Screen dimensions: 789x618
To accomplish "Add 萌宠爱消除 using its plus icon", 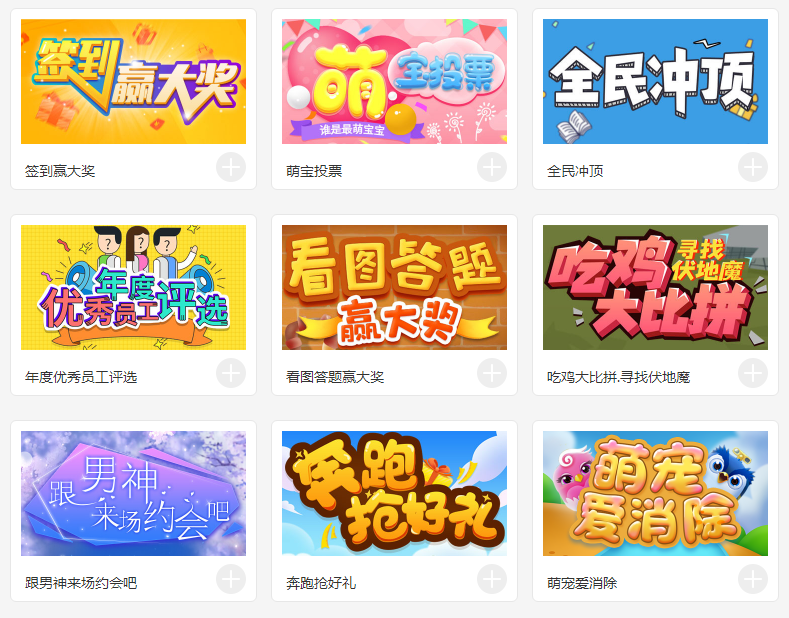I will 753,579.
